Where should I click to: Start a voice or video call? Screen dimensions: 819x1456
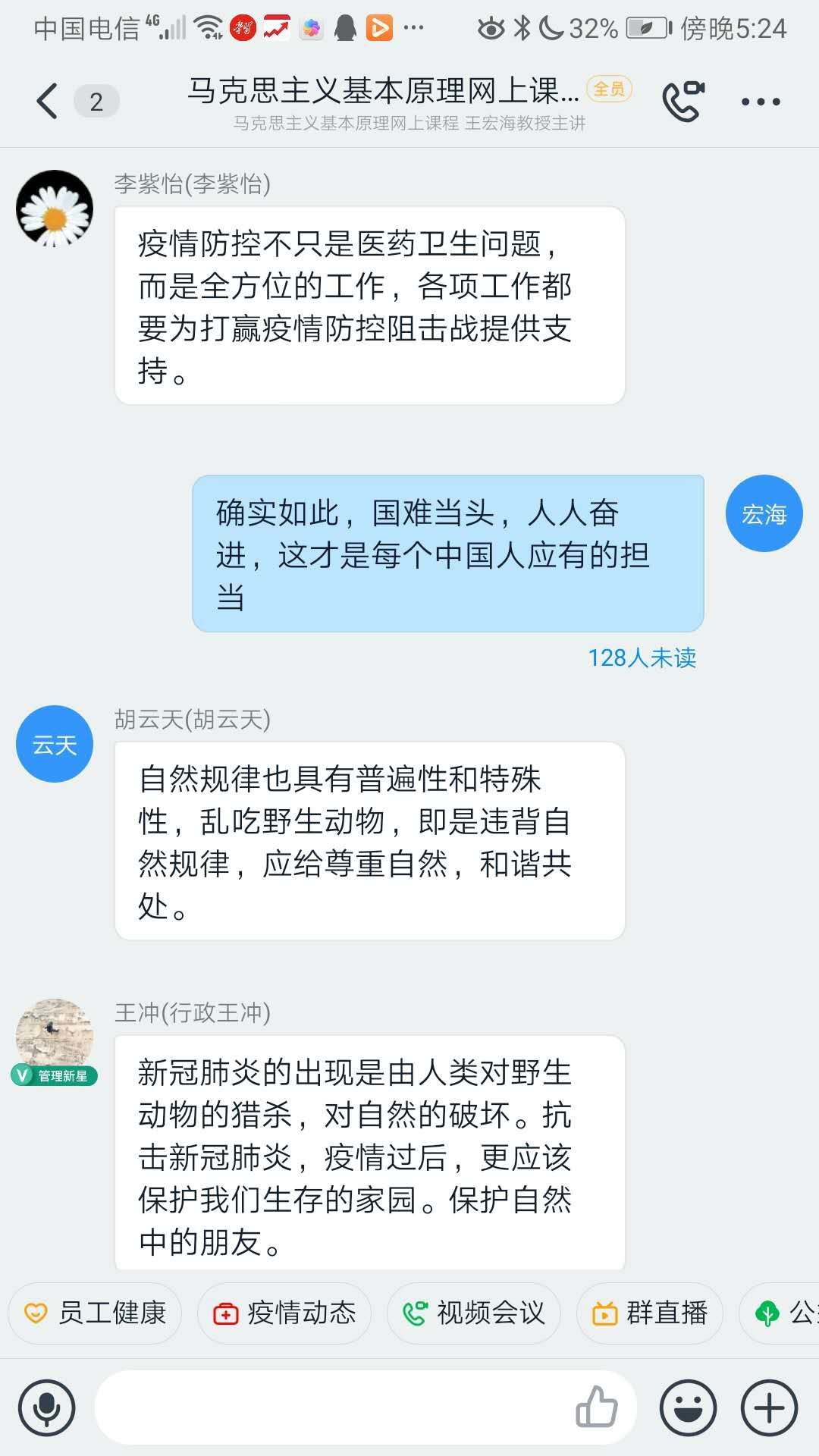(x=682, y=101)
